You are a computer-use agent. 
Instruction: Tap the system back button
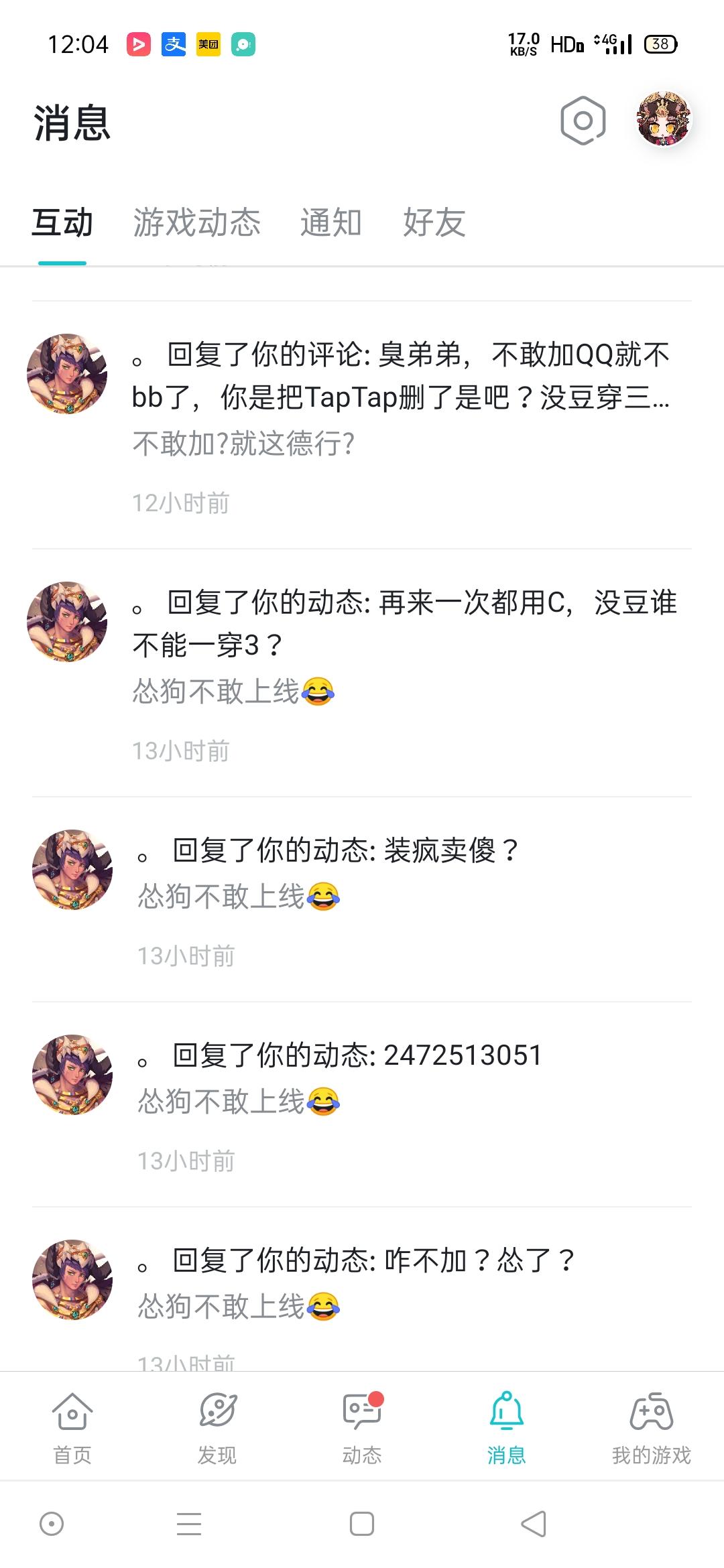pyautogui.click(x=534, y=1524)
